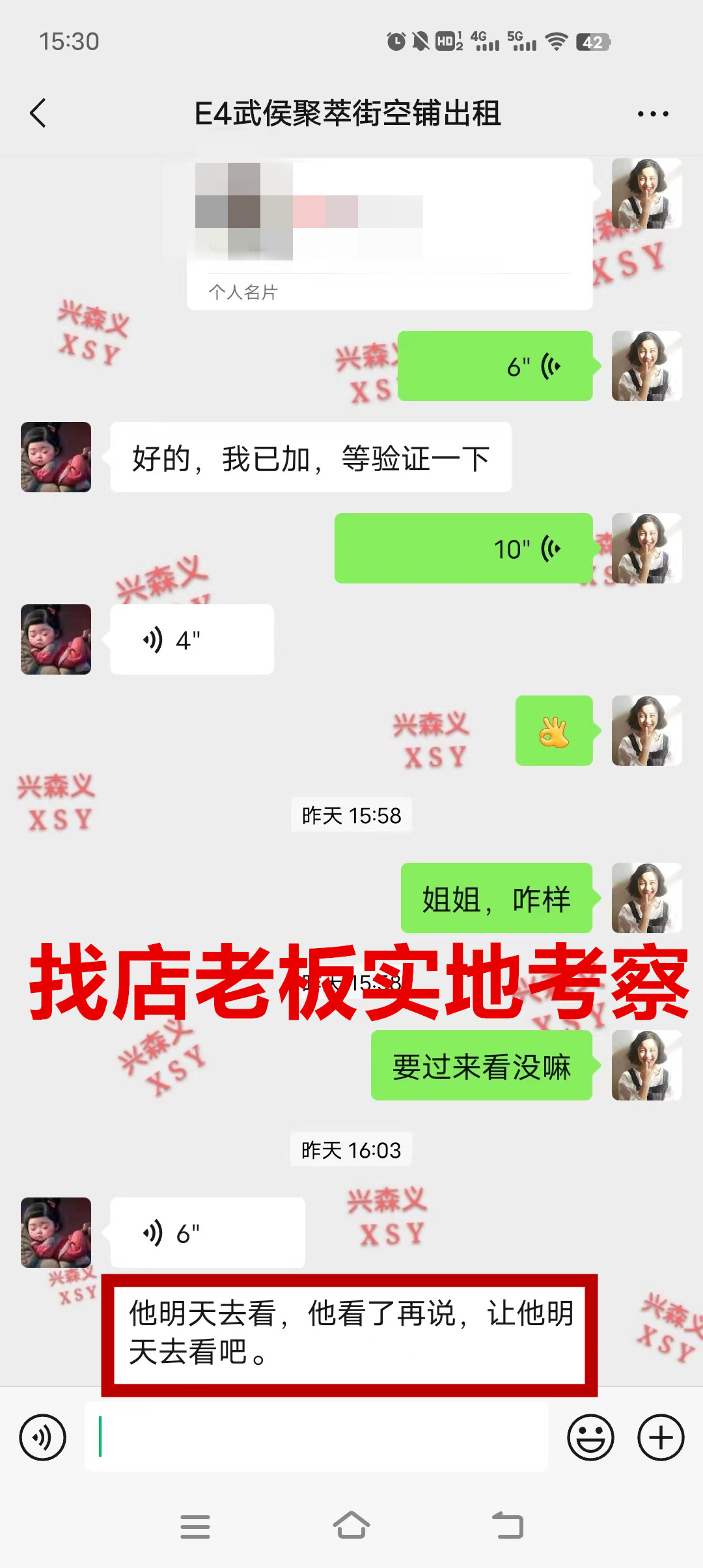Open the plus attachments panel
The image size is (703, 1568).
(661, 1437)
